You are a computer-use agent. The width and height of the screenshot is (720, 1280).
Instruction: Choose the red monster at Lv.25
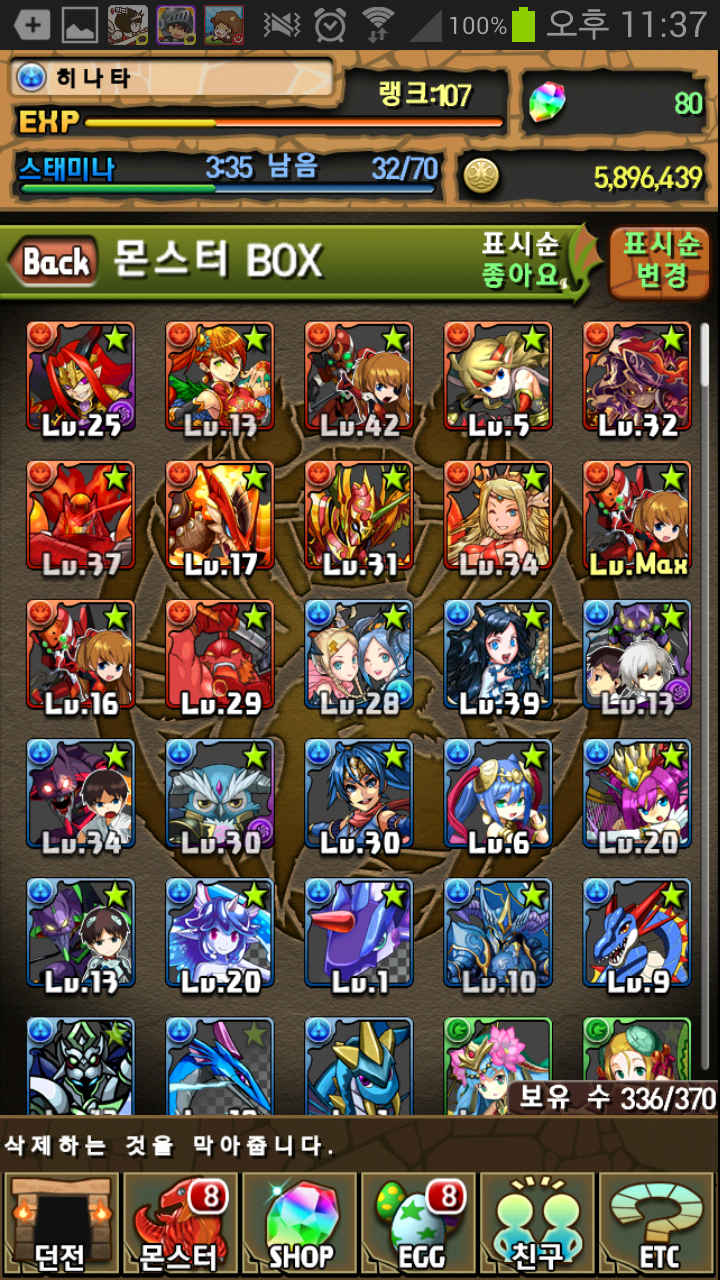click(81, 379)
